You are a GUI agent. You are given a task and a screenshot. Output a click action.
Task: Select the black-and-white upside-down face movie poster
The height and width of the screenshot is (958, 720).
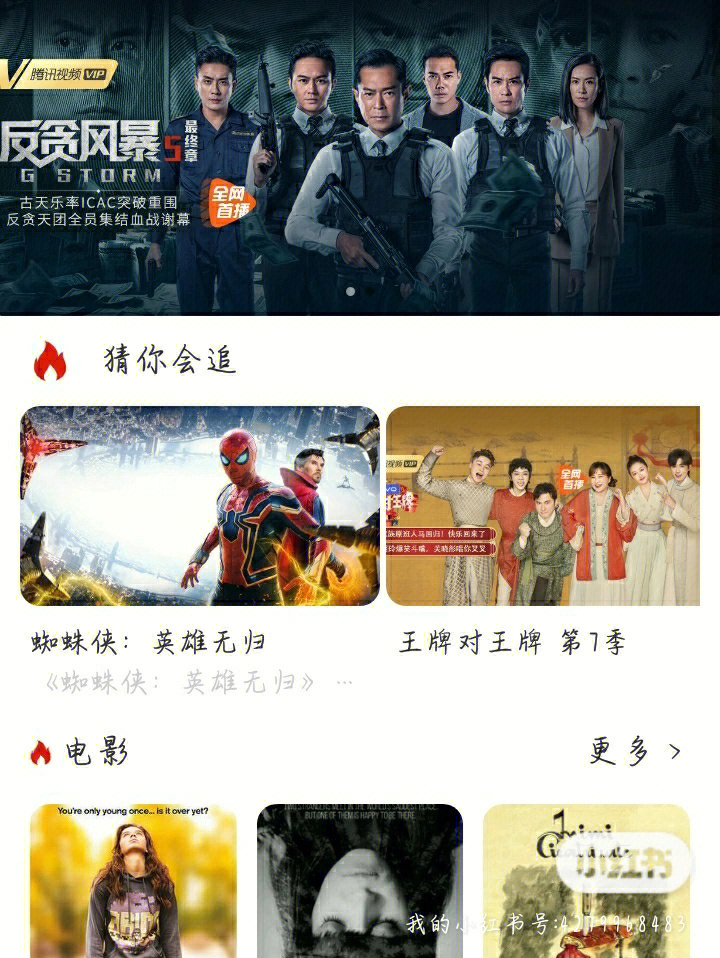click(x=360, y=880)
